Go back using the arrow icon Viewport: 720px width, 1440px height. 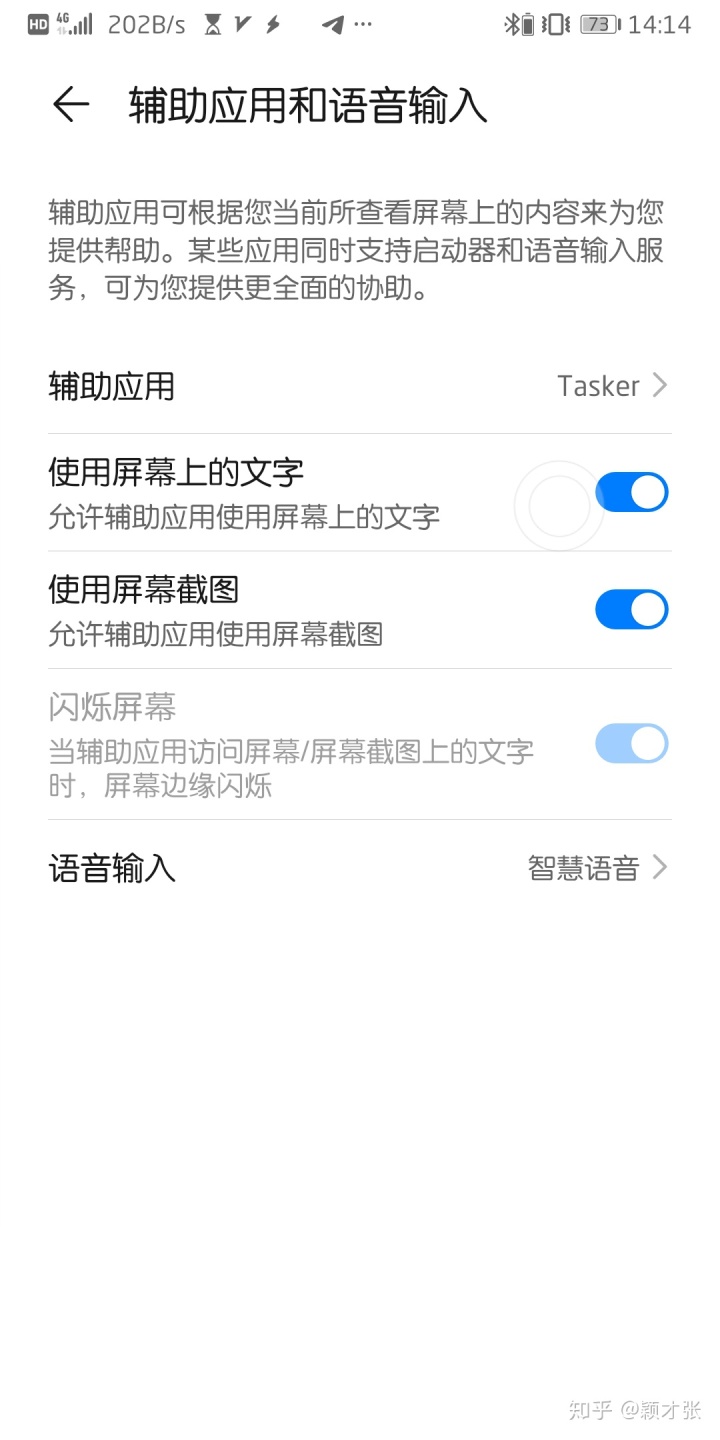71,104
